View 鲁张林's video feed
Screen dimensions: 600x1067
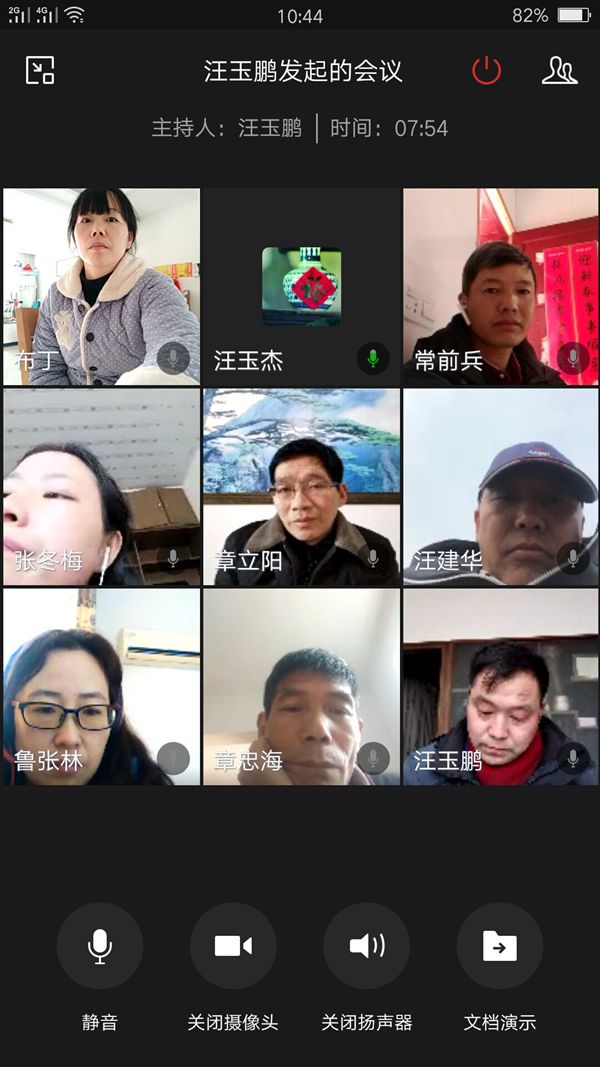click(x=101, y=686)
